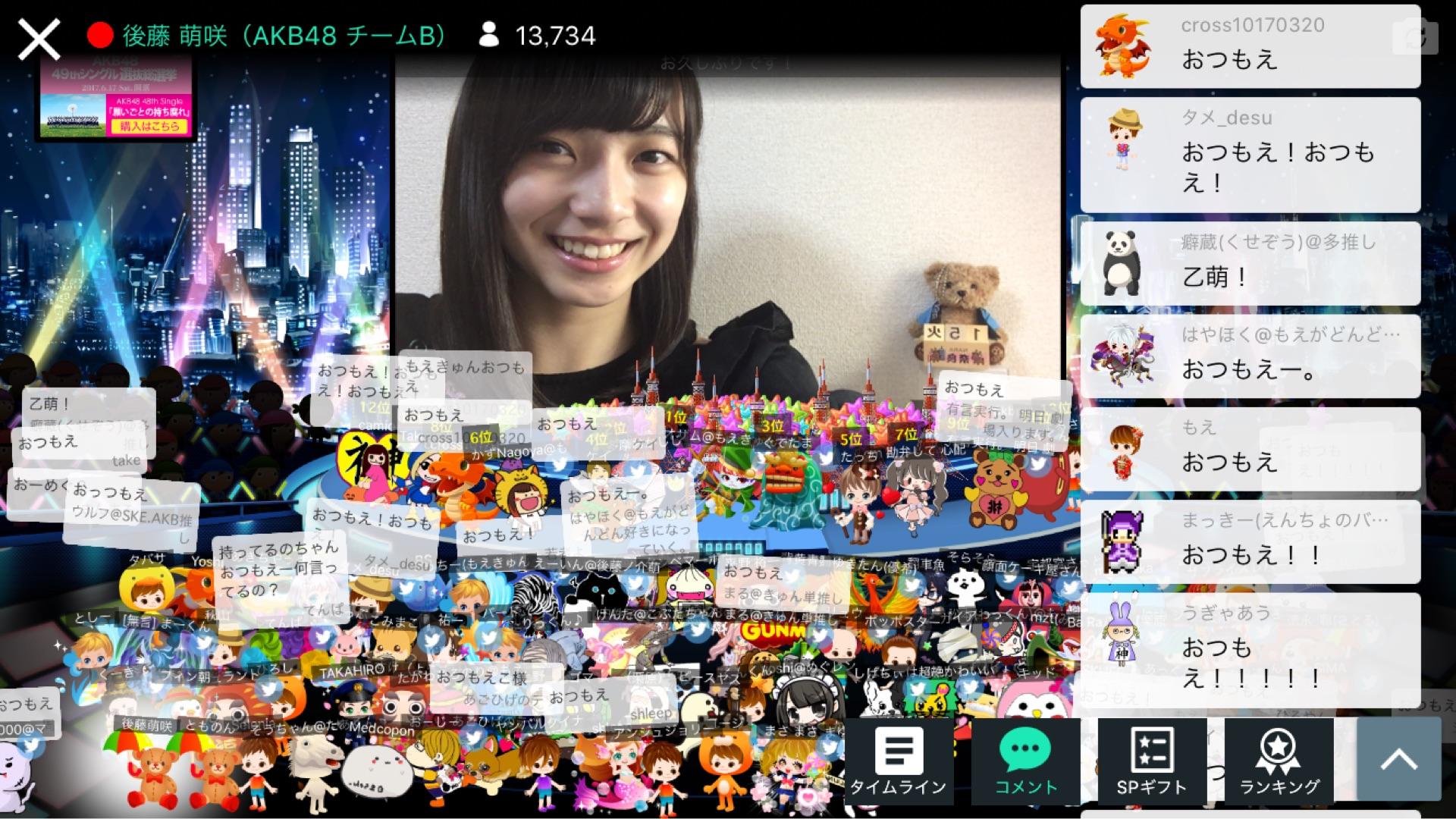Open the コメント tab

[x=1025, y=761]
